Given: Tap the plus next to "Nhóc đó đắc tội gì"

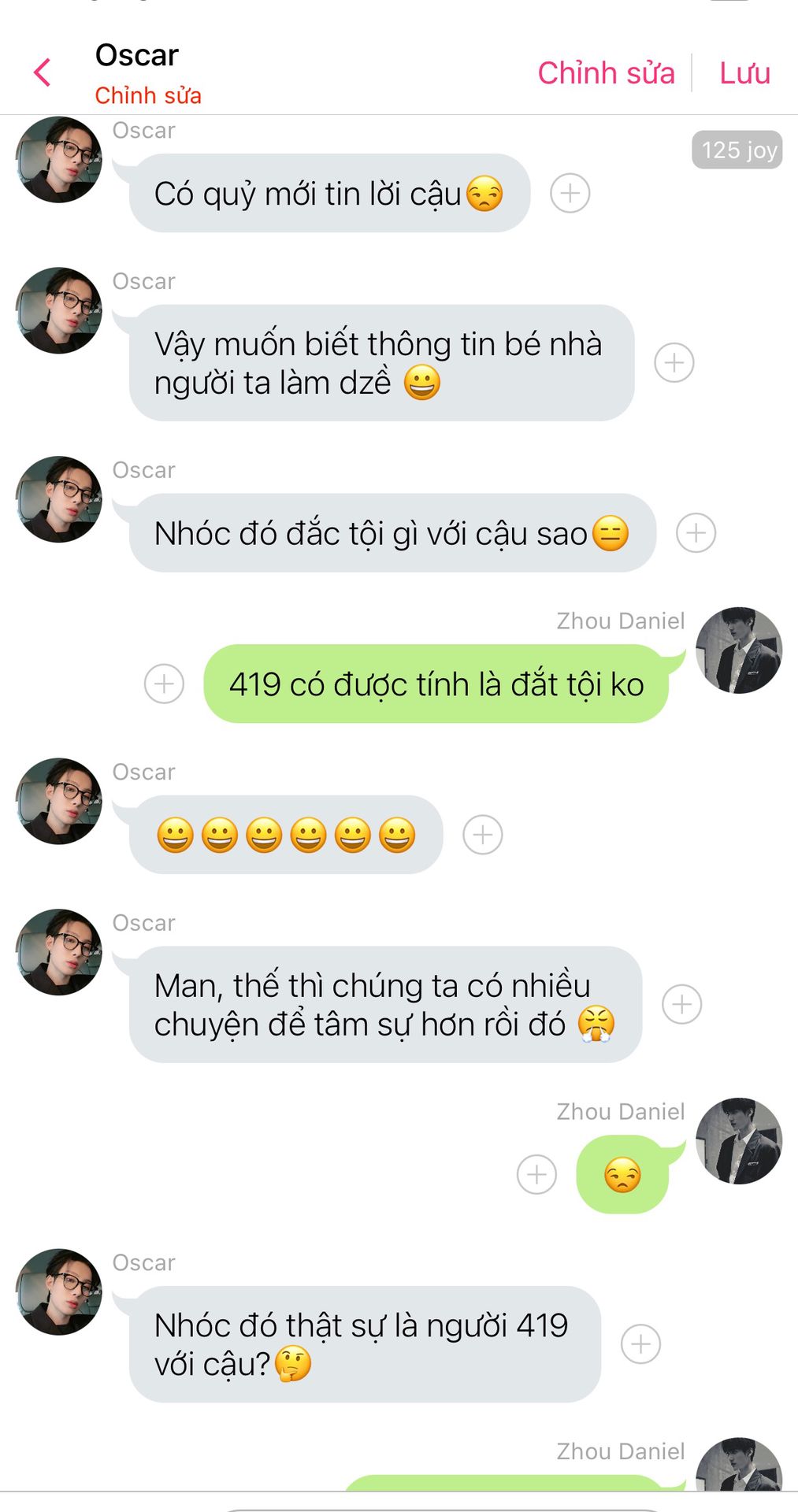Looking at the screenshot, I should point(696,533).
